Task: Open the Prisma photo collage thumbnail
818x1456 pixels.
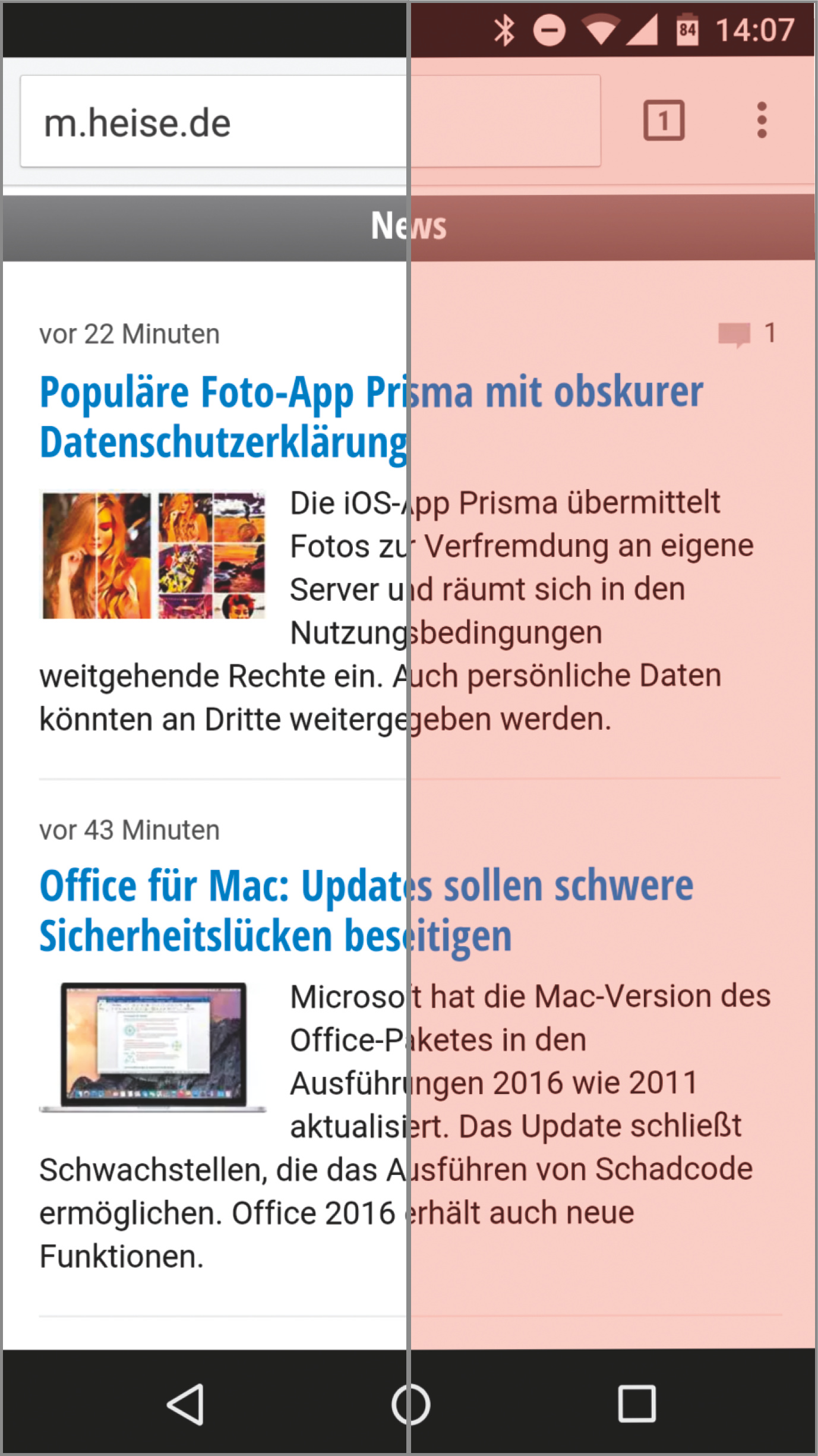Action: click(x=153, y=555)
